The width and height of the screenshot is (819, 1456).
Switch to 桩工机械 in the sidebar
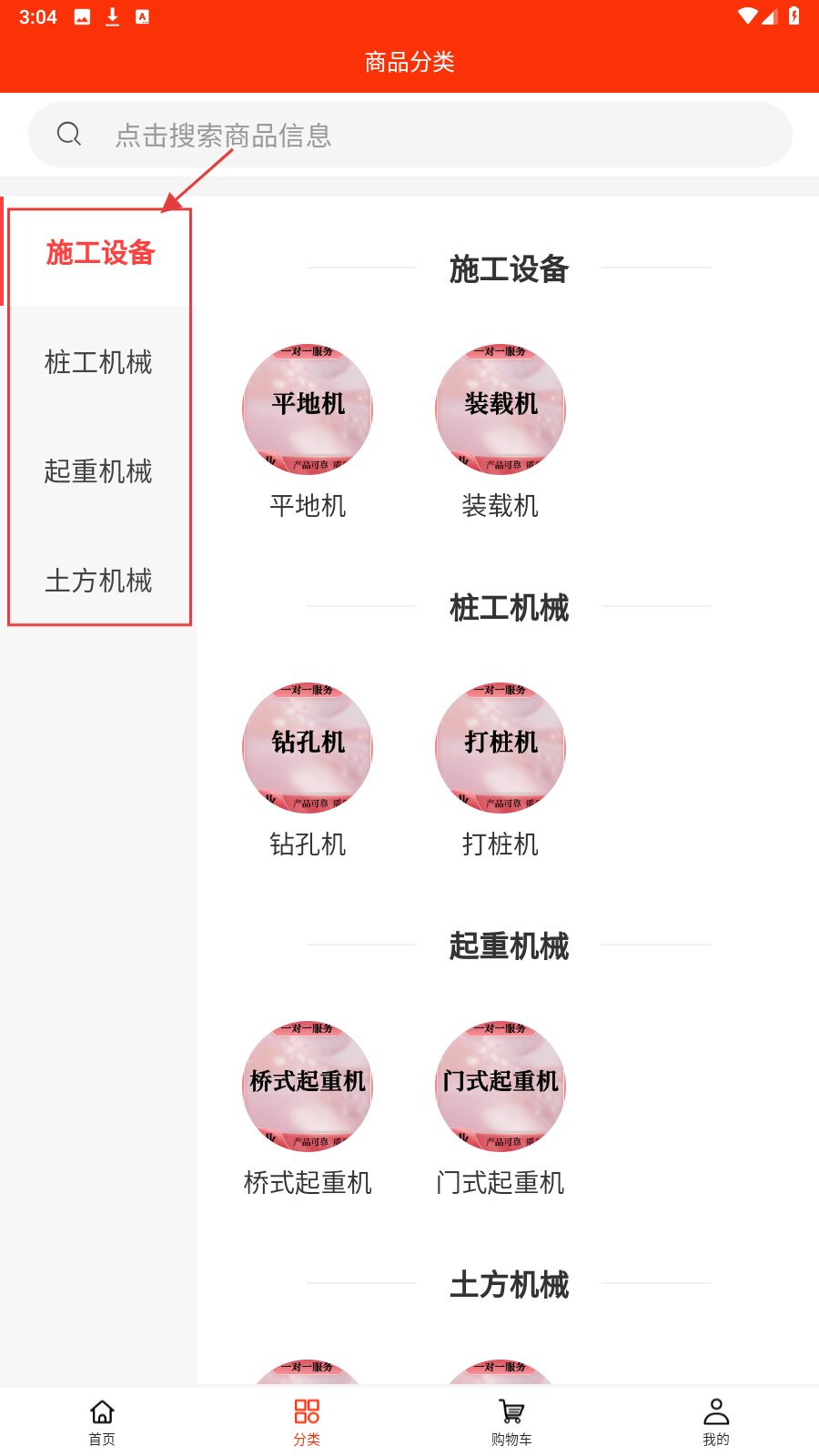point(98,362)
